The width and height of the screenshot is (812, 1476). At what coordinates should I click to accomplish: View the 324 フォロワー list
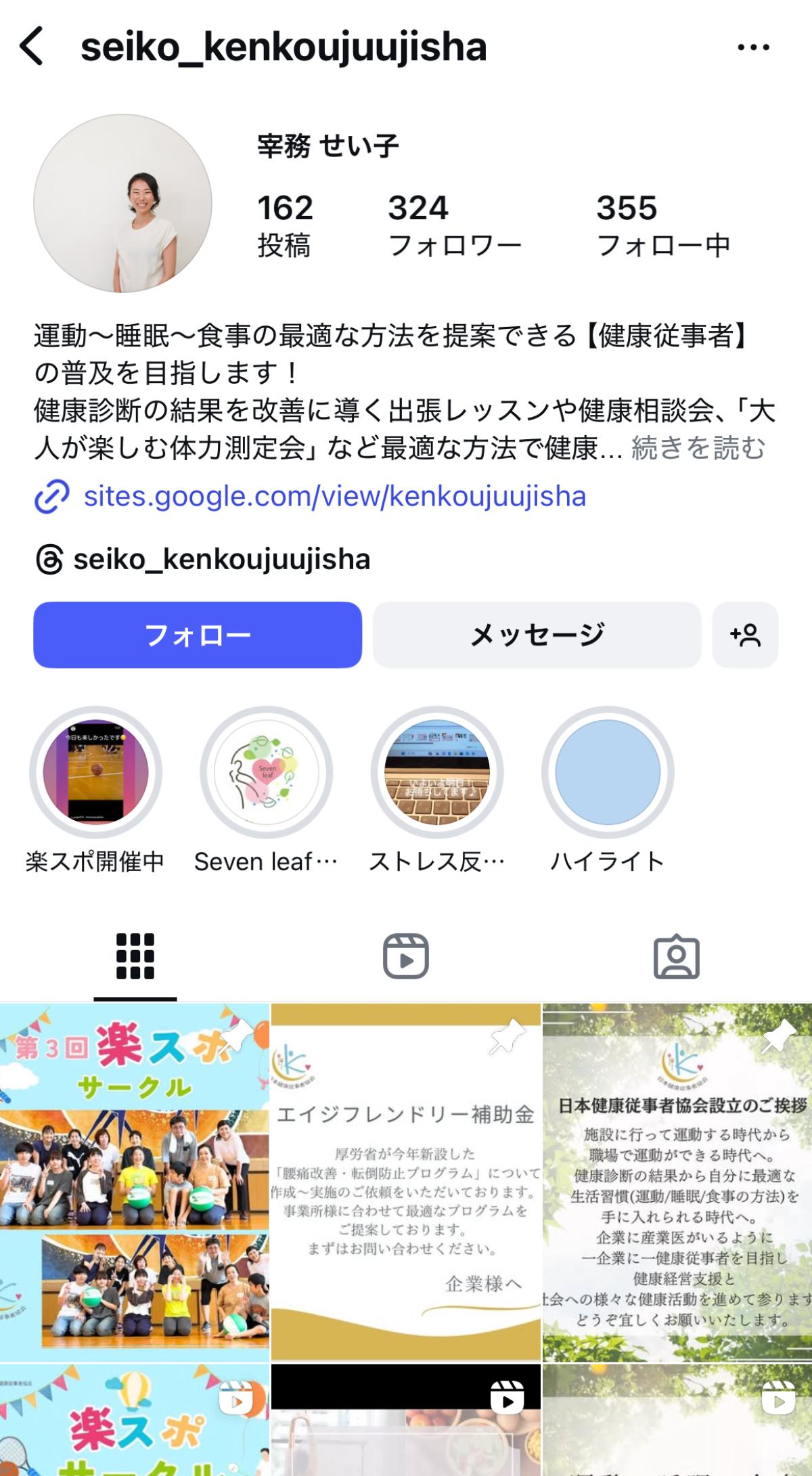pyautogui.click(x=454, y=226)
